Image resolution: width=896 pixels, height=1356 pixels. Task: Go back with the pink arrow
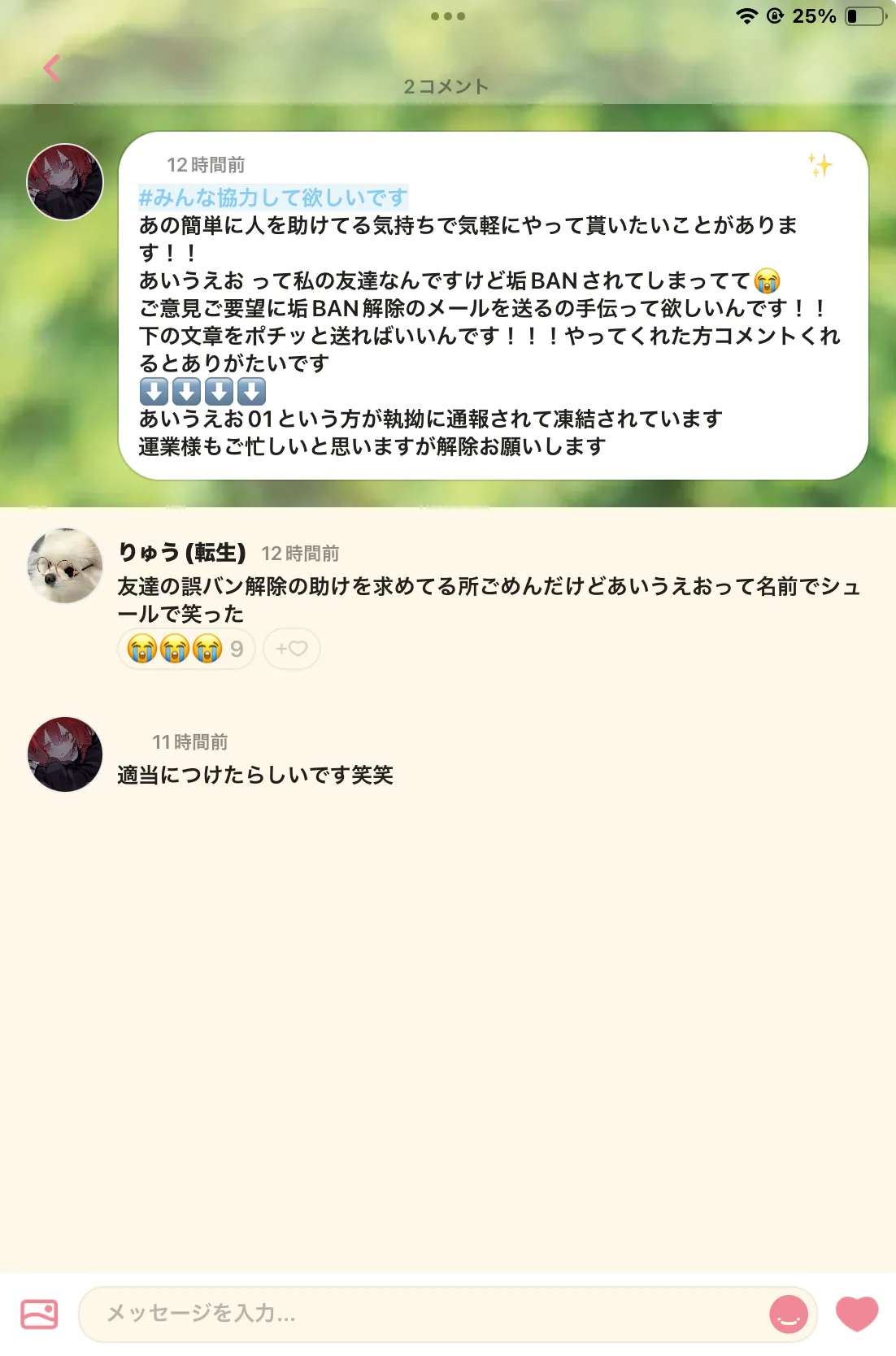[52, 68]
